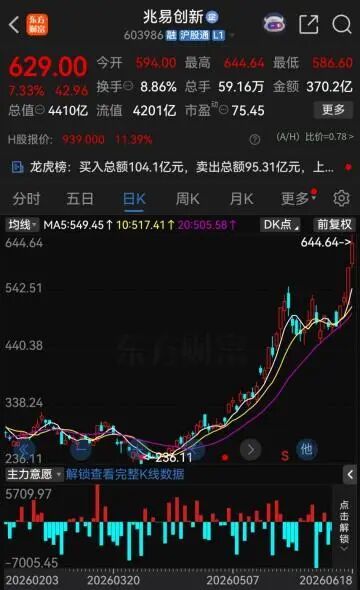The image size is (360, 590).
Task: Switch to the 周K tab
Action: coord(188,199)
